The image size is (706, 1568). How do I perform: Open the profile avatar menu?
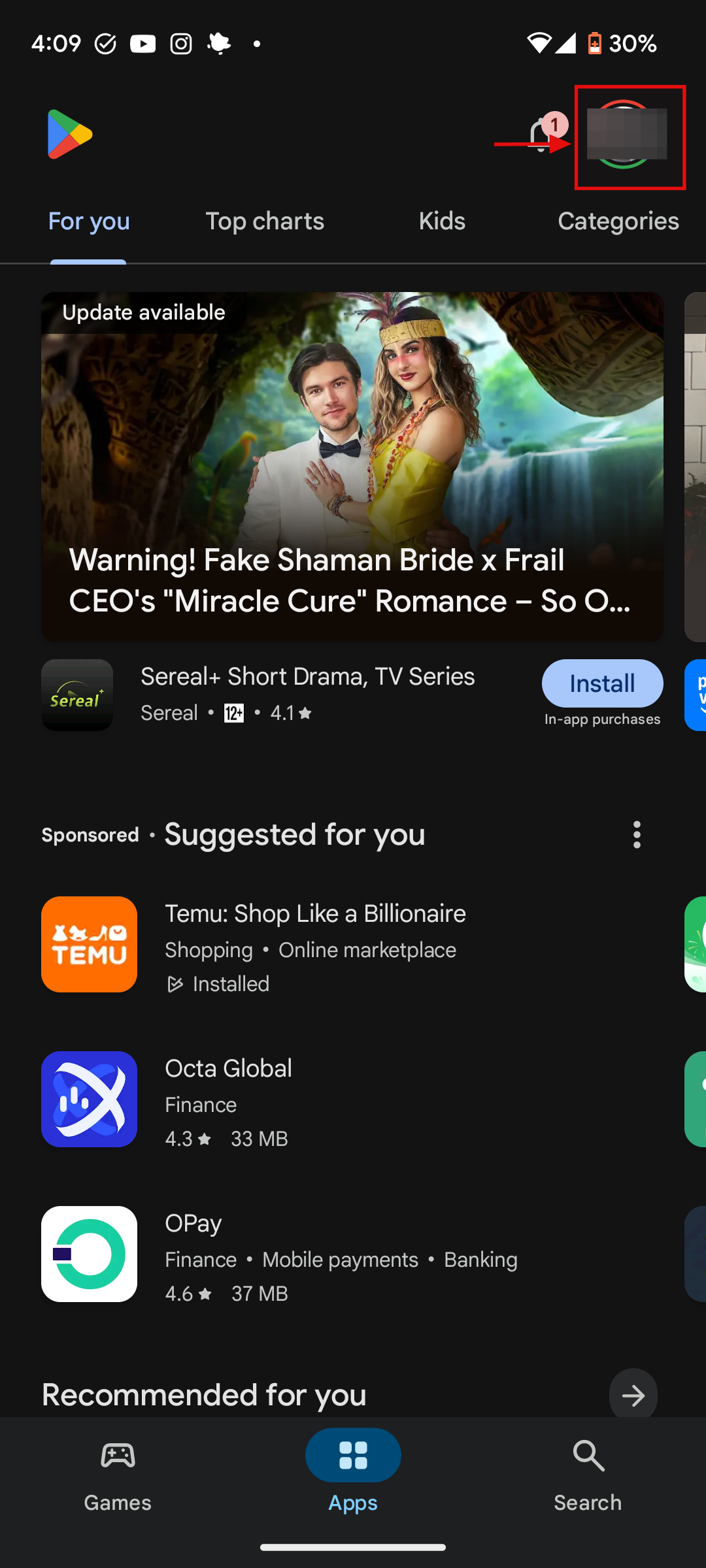point(629,137)
